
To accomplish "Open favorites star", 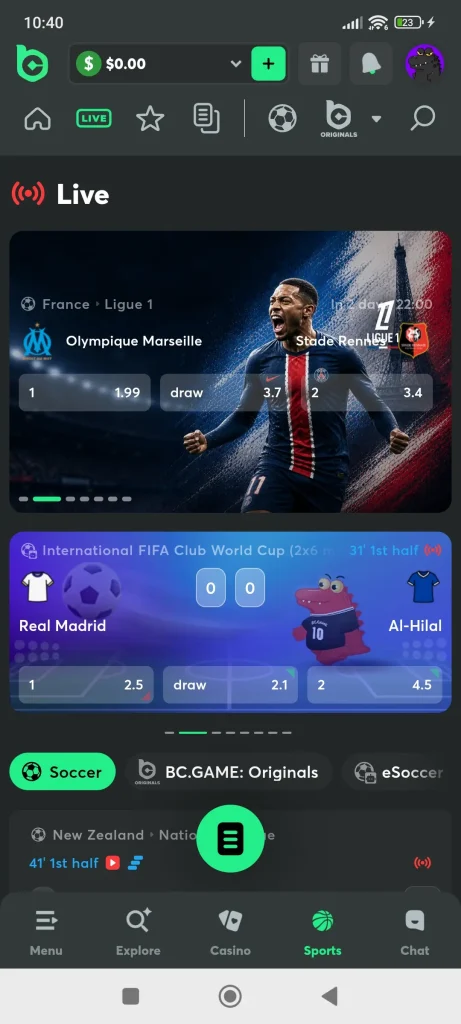I will point(150,119).
